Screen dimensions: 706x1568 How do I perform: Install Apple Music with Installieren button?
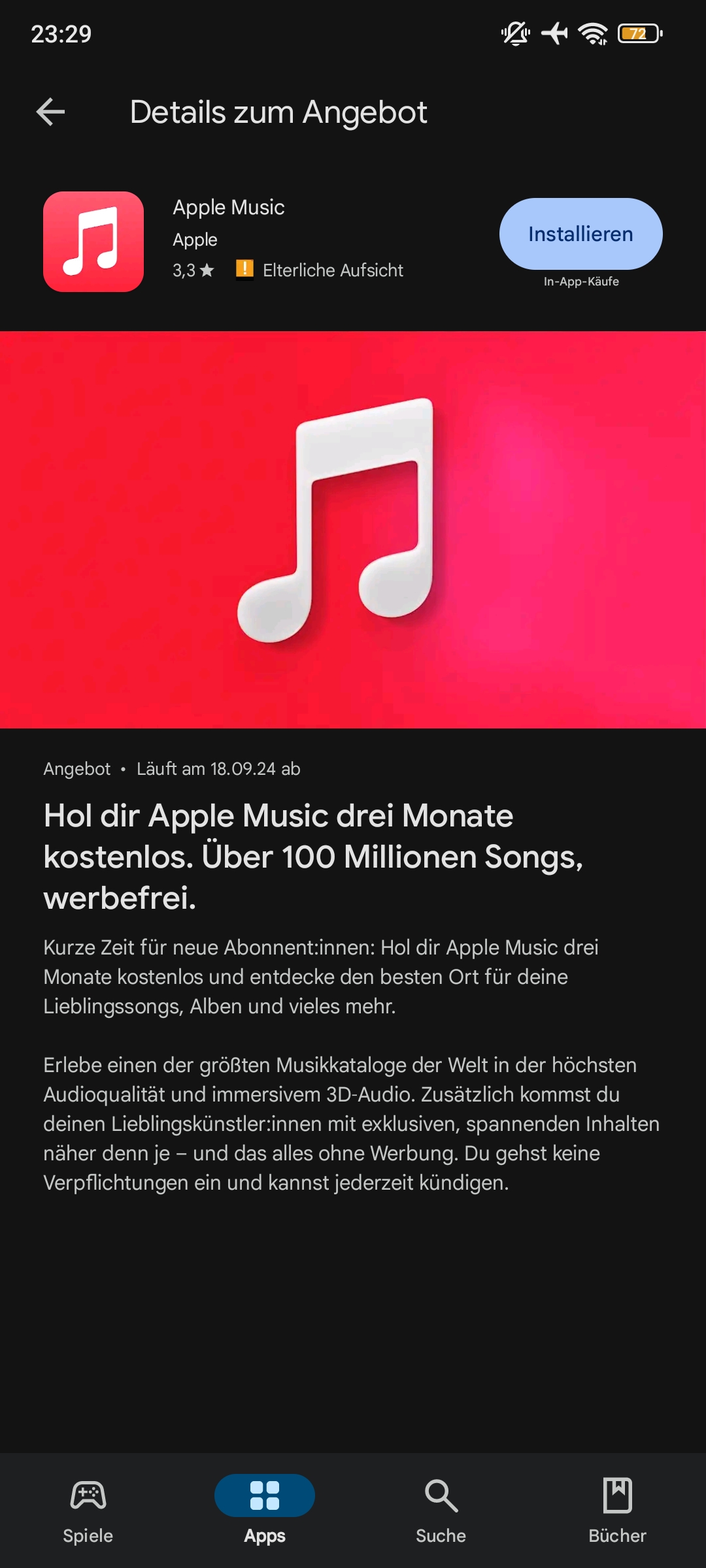(580, 234)
